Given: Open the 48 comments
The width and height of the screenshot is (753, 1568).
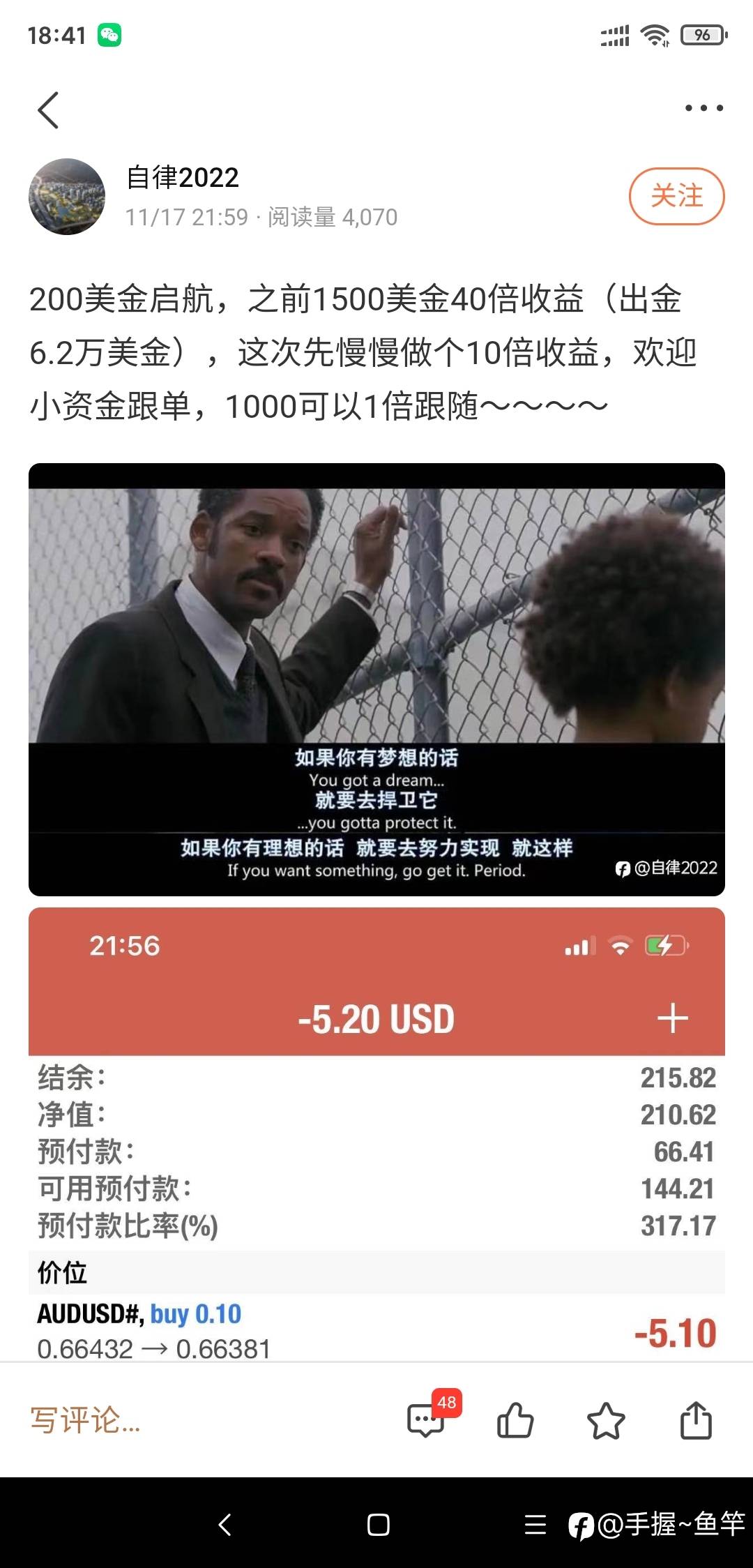Looking at the screenshot, I should 427,1420.
